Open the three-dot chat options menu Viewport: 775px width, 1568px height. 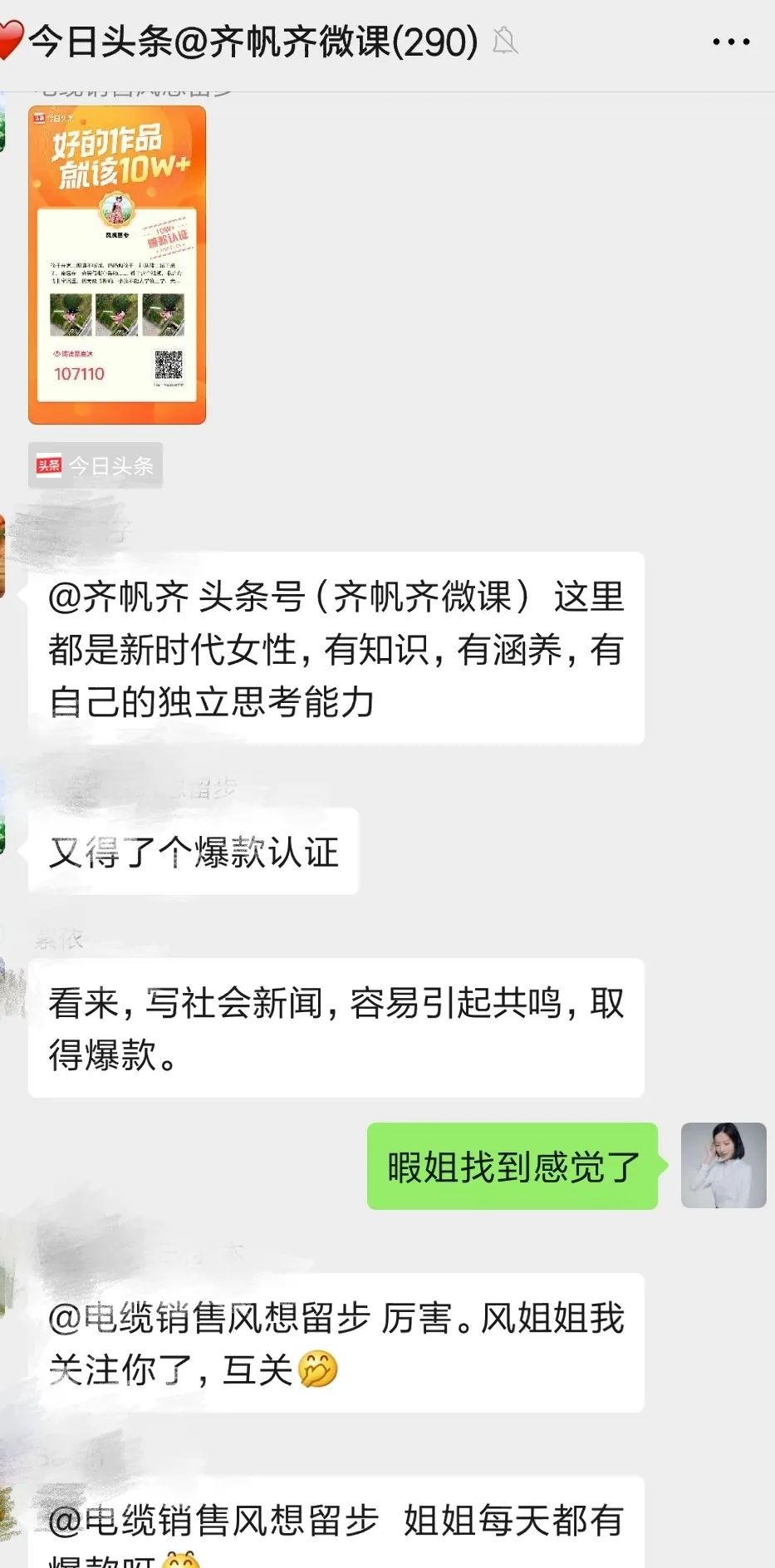pyautogui.click(x=731, y=42)
